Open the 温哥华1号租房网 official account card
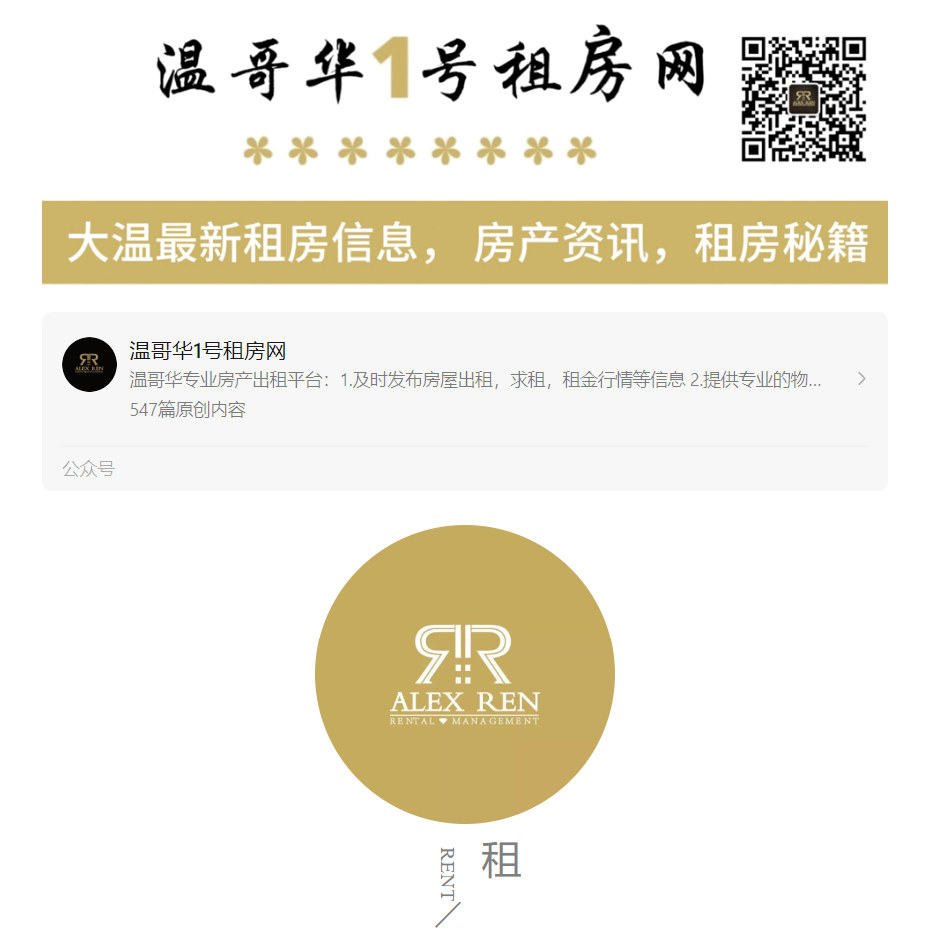 [x=464, y=379]
